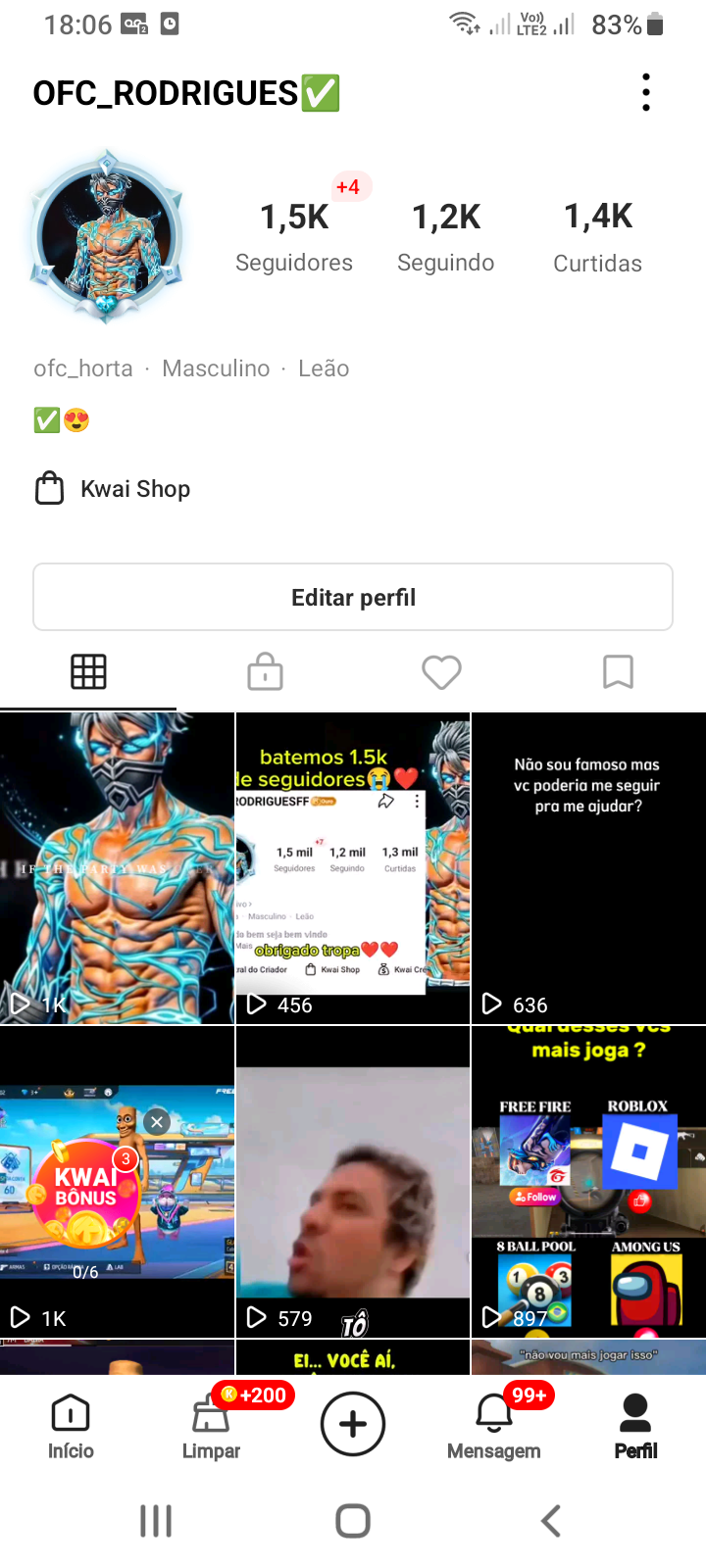Open the Limpar tab
This screenshot has width=706, height=1568.
tap(211, 1427)
